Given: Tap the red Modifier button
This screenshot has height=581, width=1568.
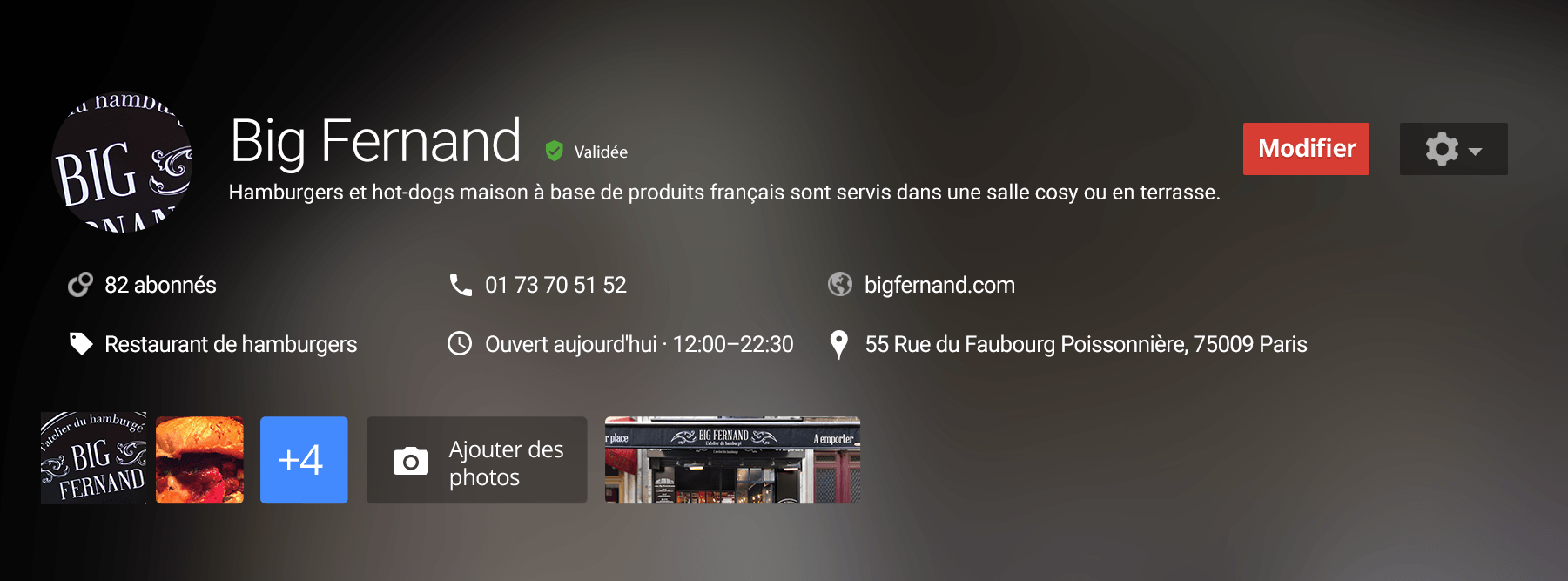Looking at the screenshot, I should click(x=1305, y=149).
